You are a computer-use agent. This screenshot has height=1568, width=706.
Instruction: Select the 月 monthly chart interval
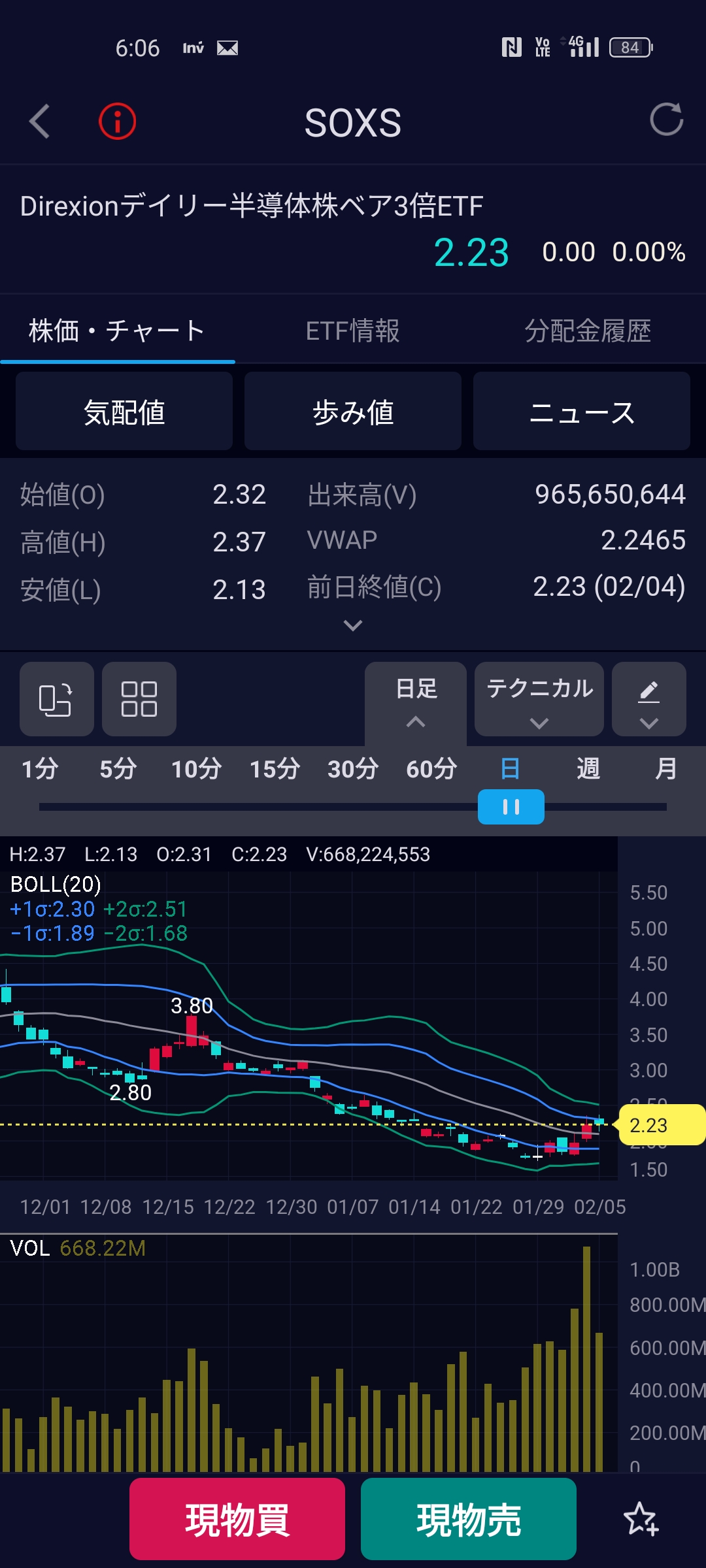coord(666,769)
